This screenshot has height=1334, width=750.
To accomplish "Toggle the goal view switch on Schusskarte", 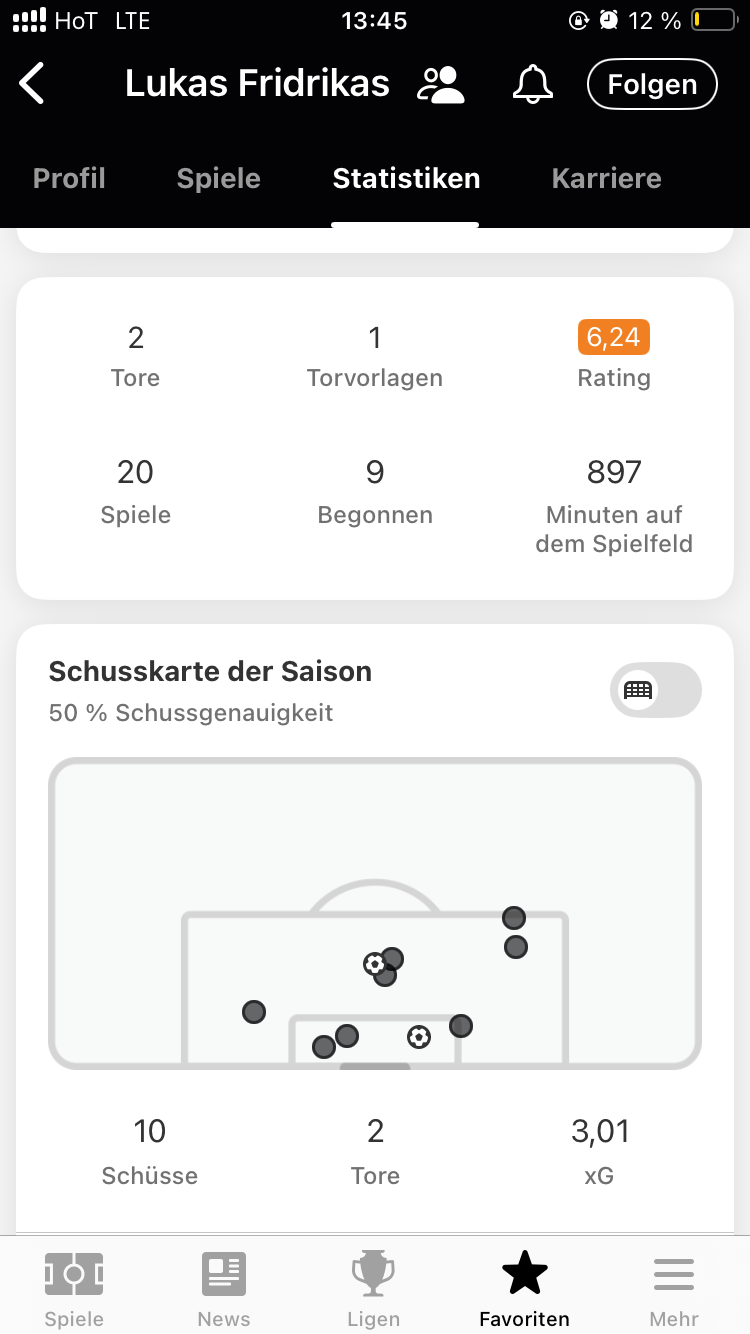I will coord(656,690).
